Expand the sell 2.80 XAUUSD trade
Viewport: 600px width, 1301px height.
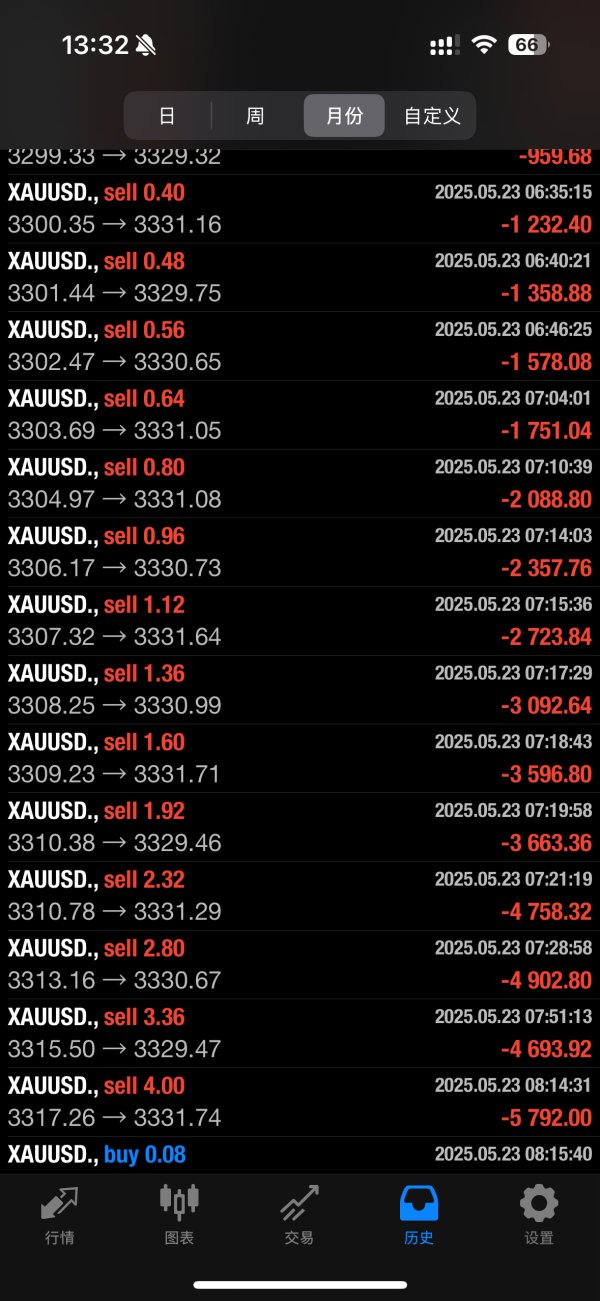tap(300, 965)
